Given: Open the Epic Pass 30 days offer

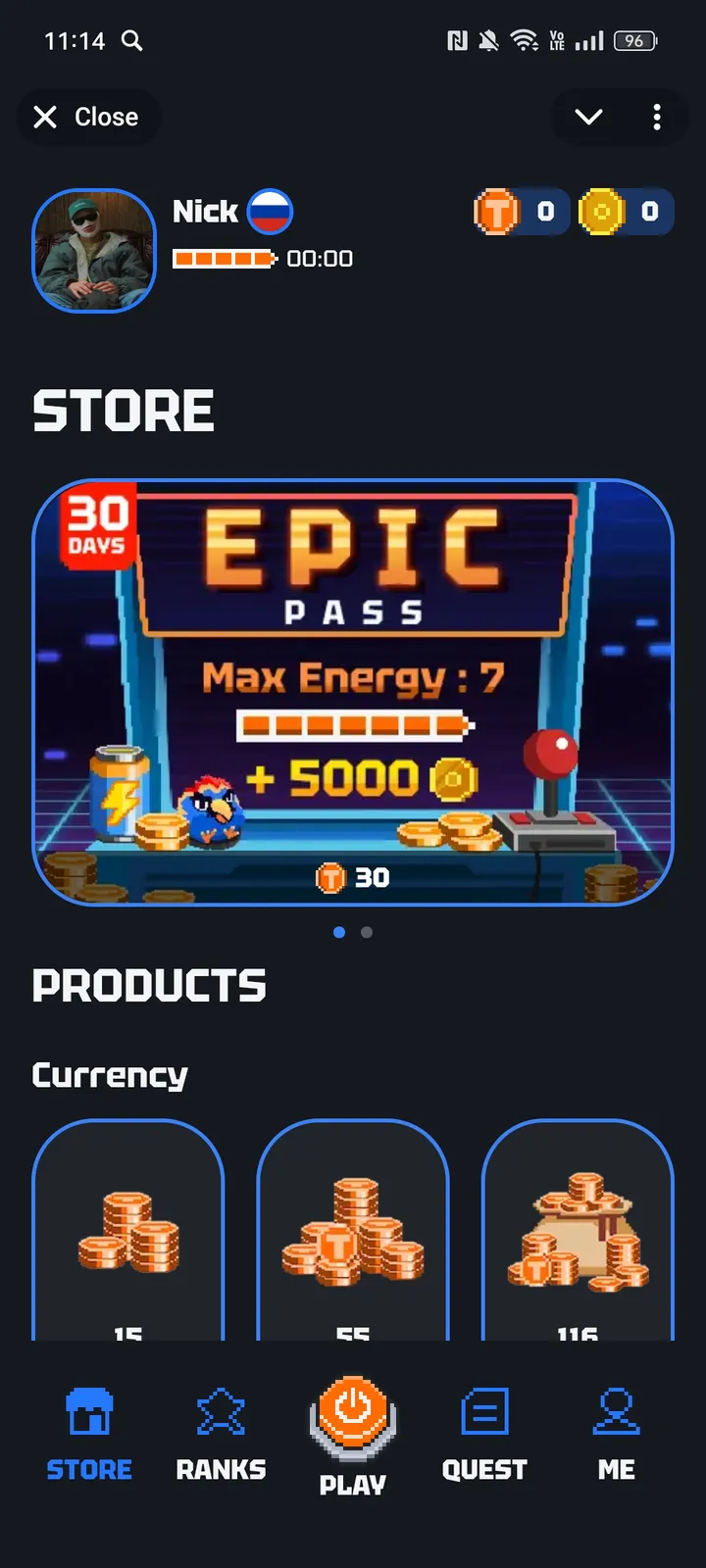Looking at the screenshot, I should pyautogui.click(x=353, y=692).
